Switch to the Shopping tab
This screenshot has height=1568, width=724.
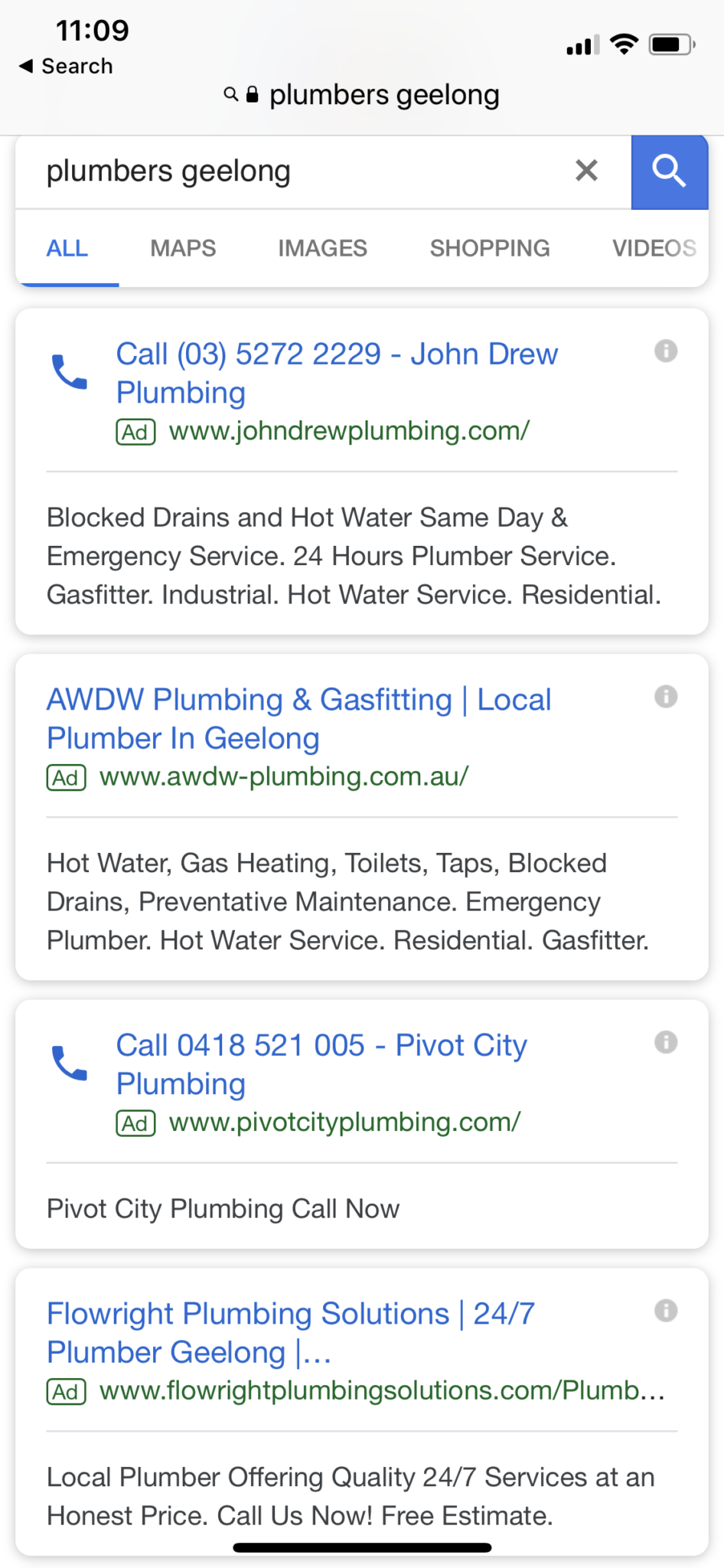coord(489,248)
